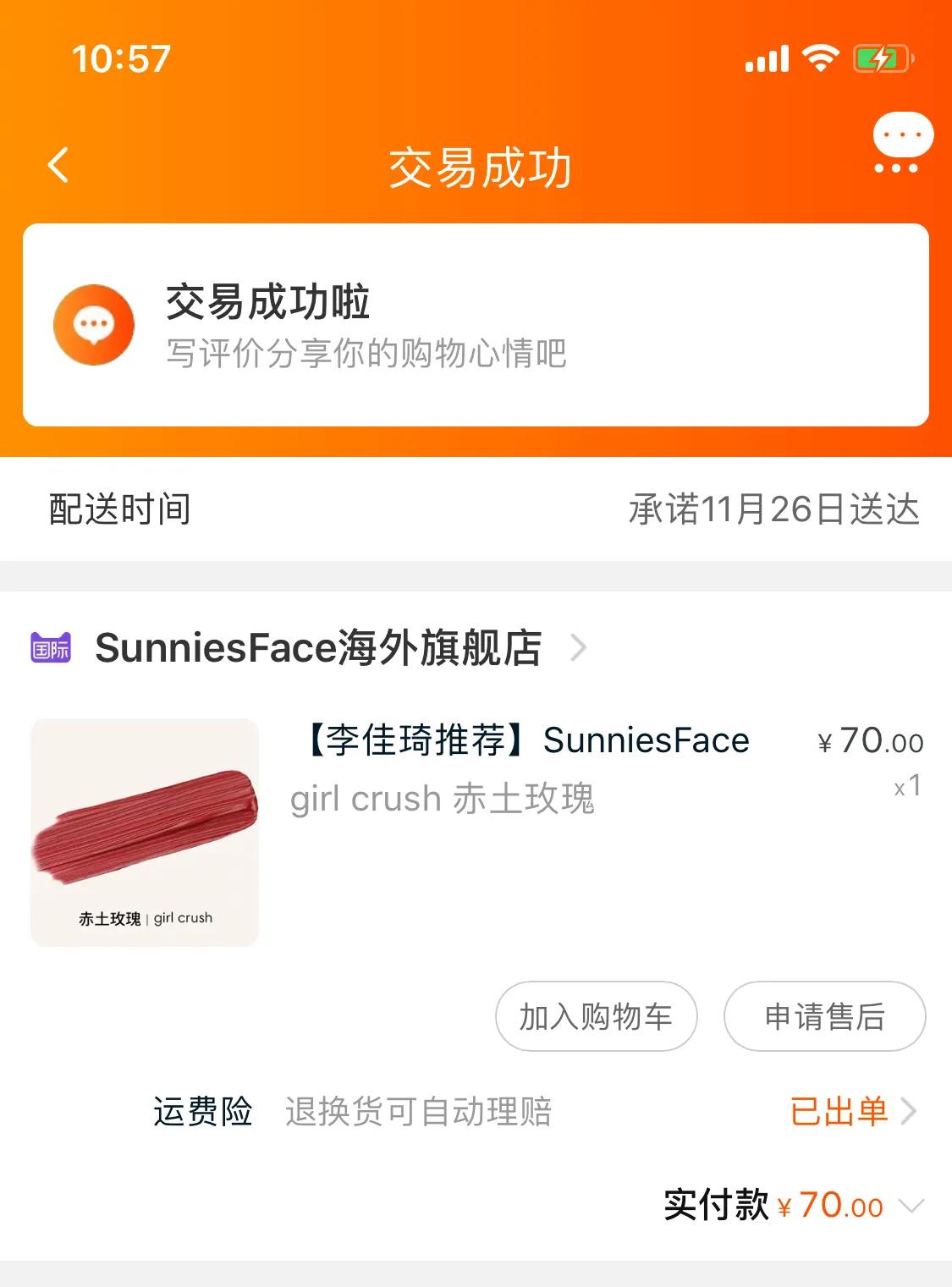Expand the 实付款 payment details chevron

click(x=911, y=1205)
